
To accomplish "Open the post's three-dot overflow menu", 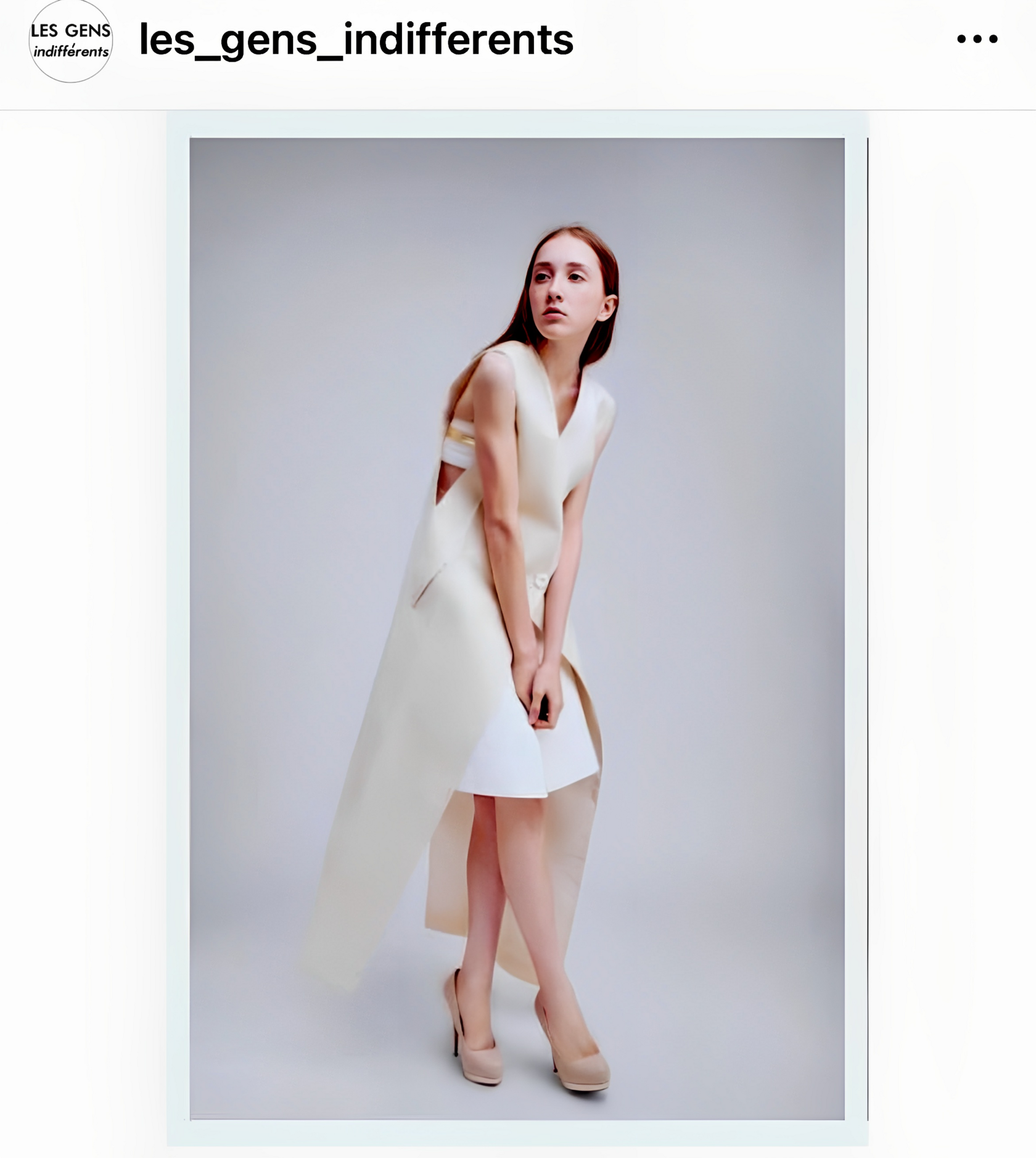I will 977,39.
